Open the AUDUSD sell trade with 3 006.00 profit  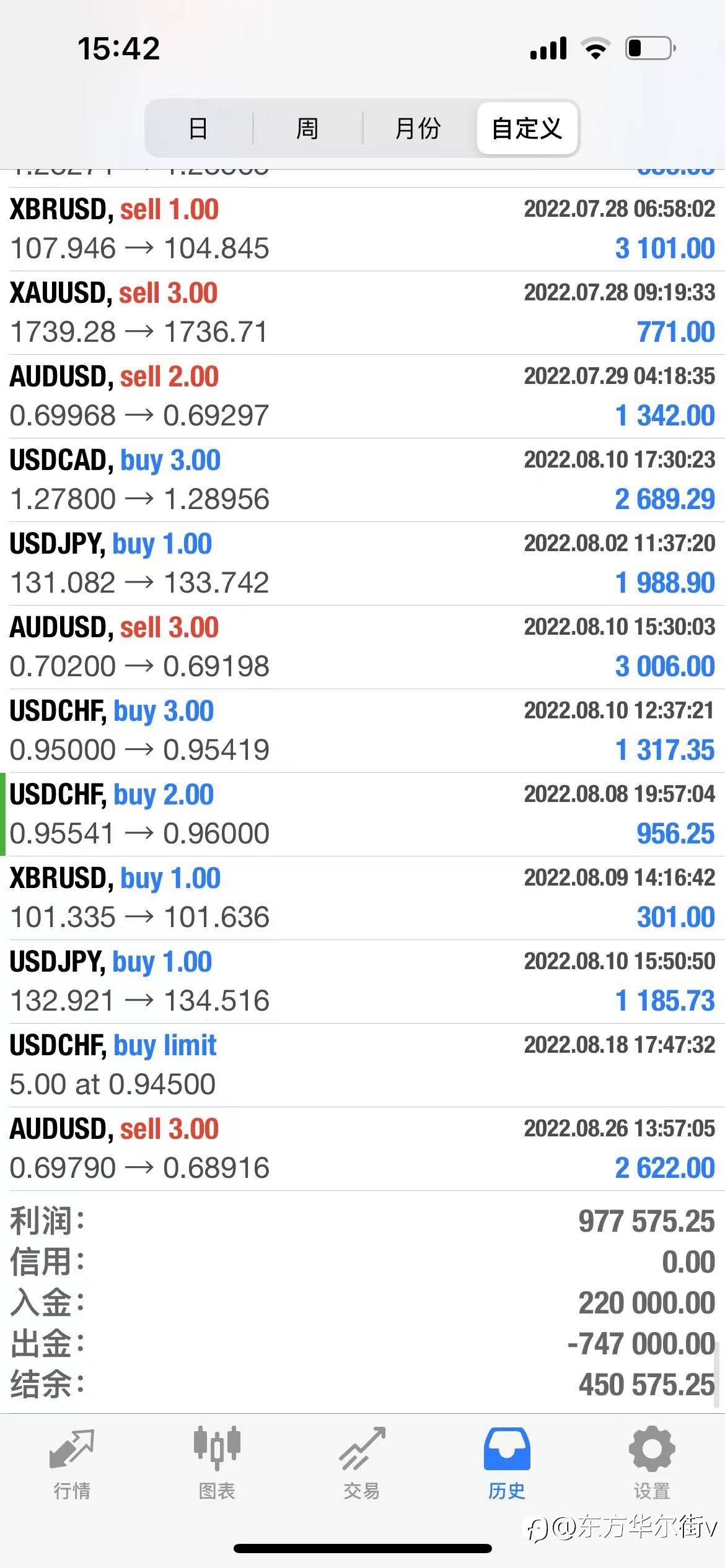click(x=362, y=647)
